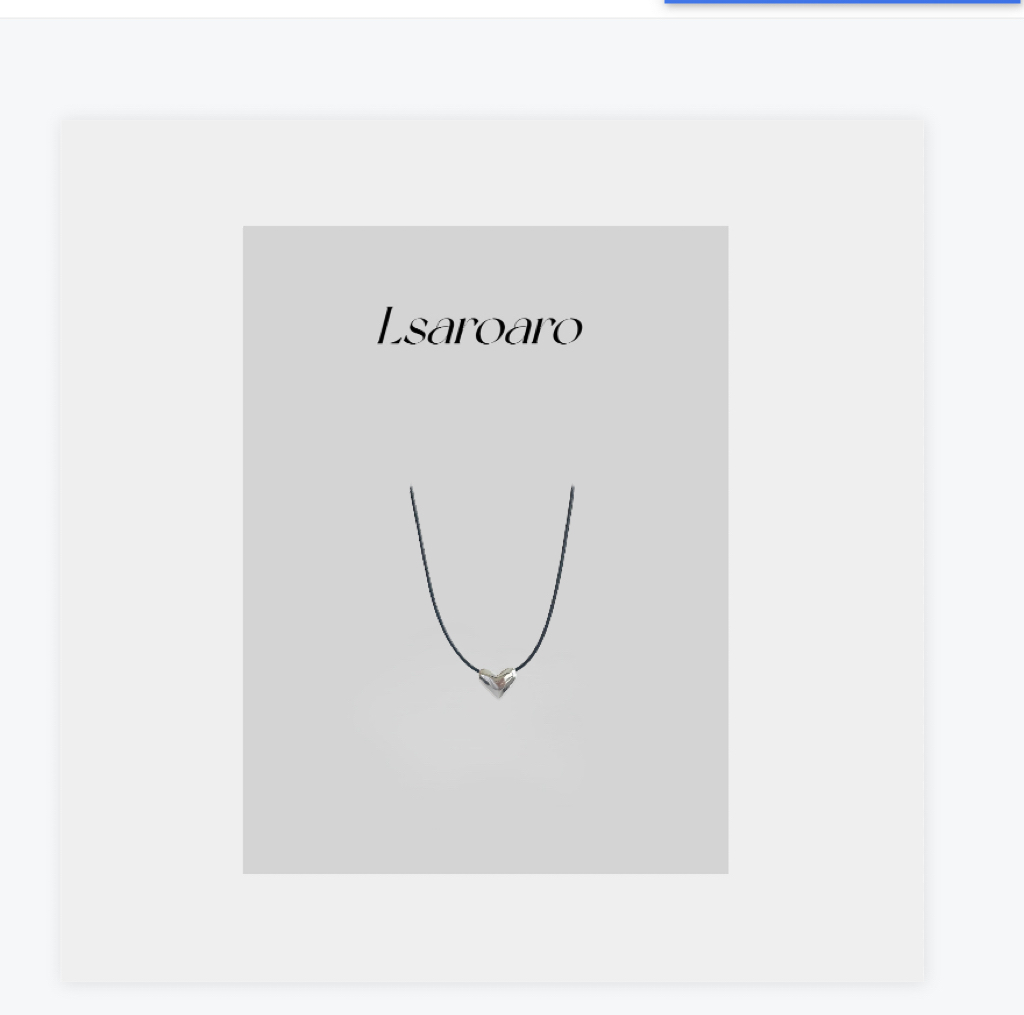Open the Lsaroaro necklace image card

[486, 549]
